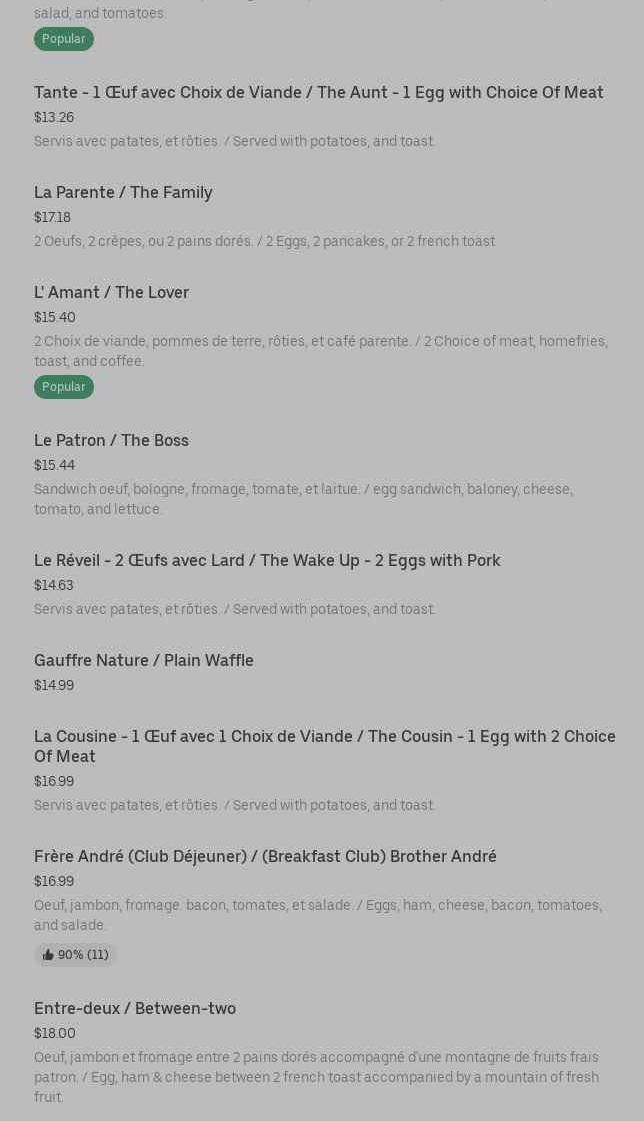This screenshot has width=644, height=1121.
Task: Select La Parente / The Family item
Action: coord(123,192)
